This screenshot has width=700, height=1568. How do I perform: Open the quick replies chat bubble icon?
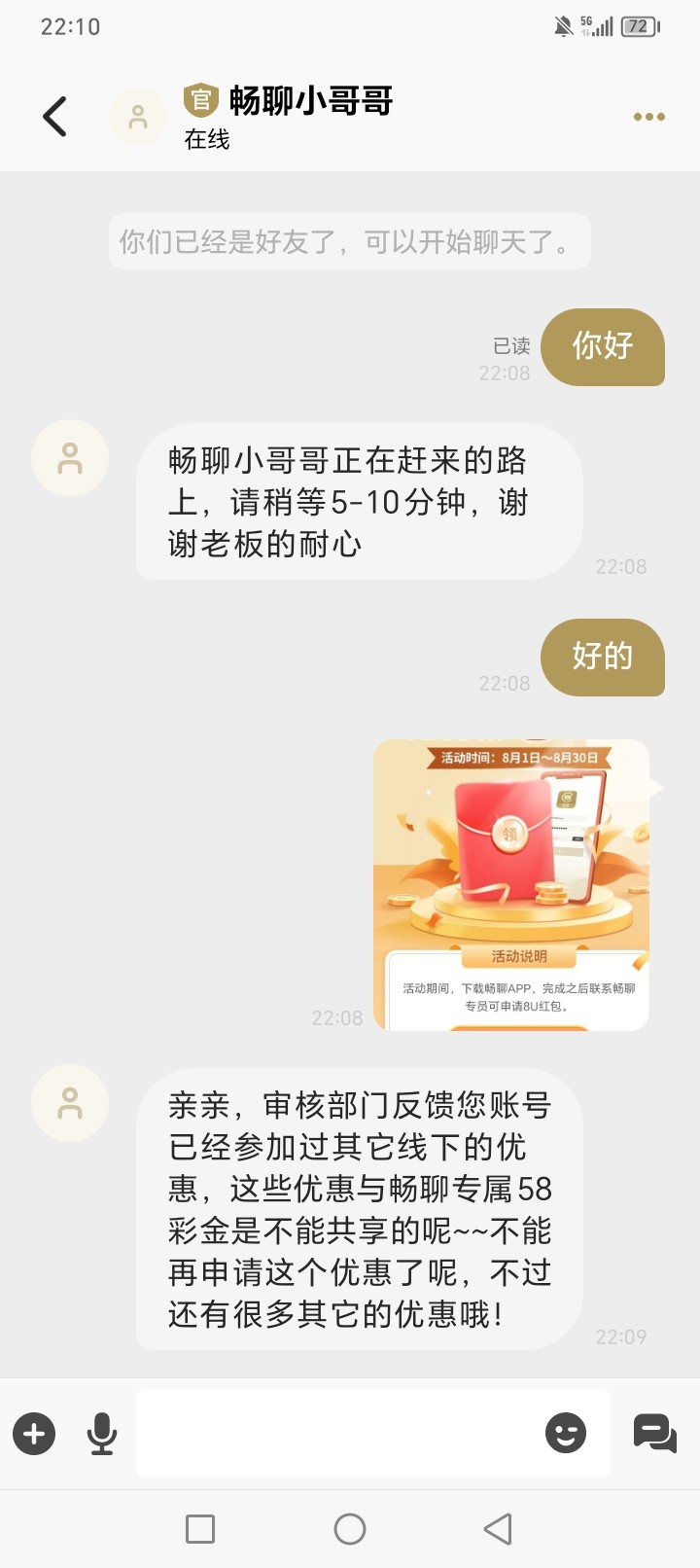654,1433
